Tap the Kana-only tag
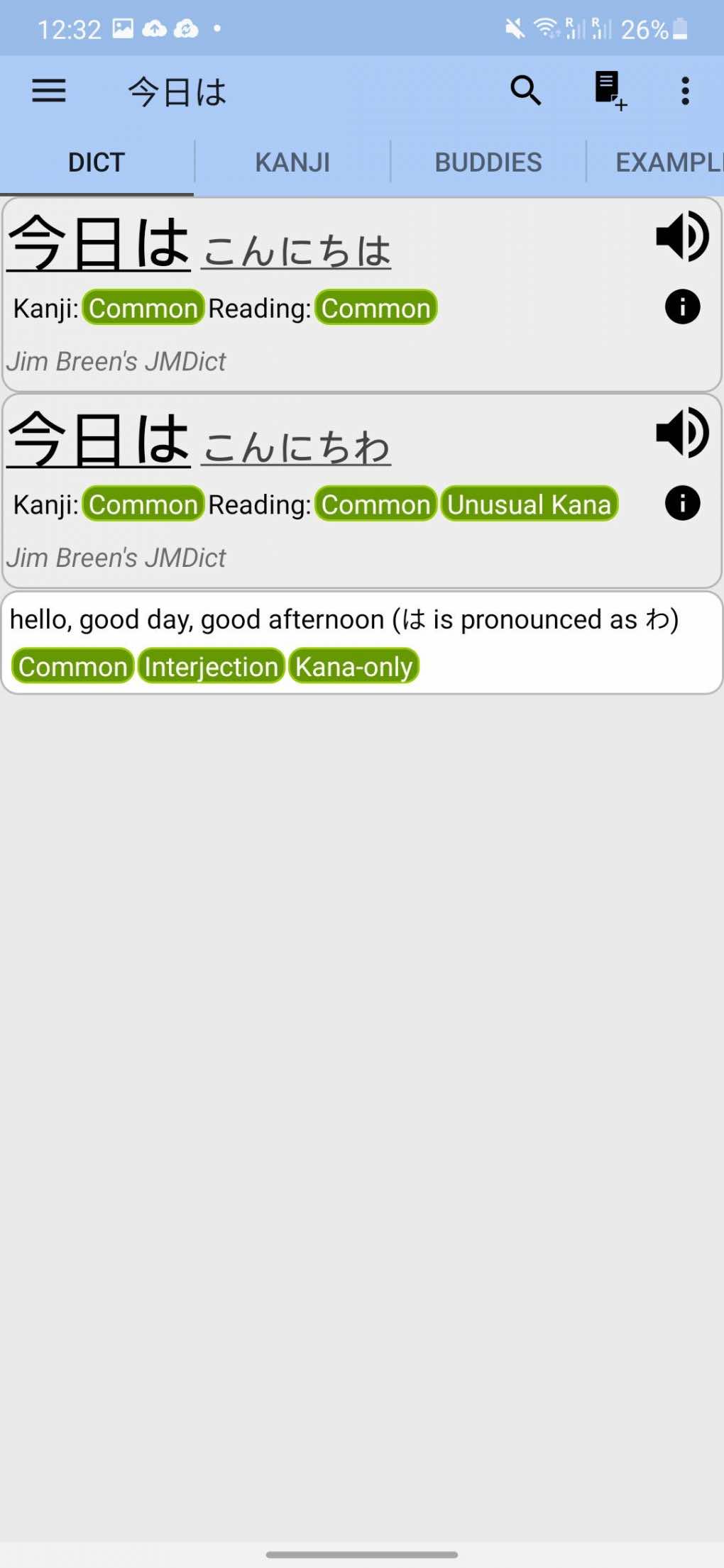The width and height of the screenshot is (724, 1568). click(353, 667)
